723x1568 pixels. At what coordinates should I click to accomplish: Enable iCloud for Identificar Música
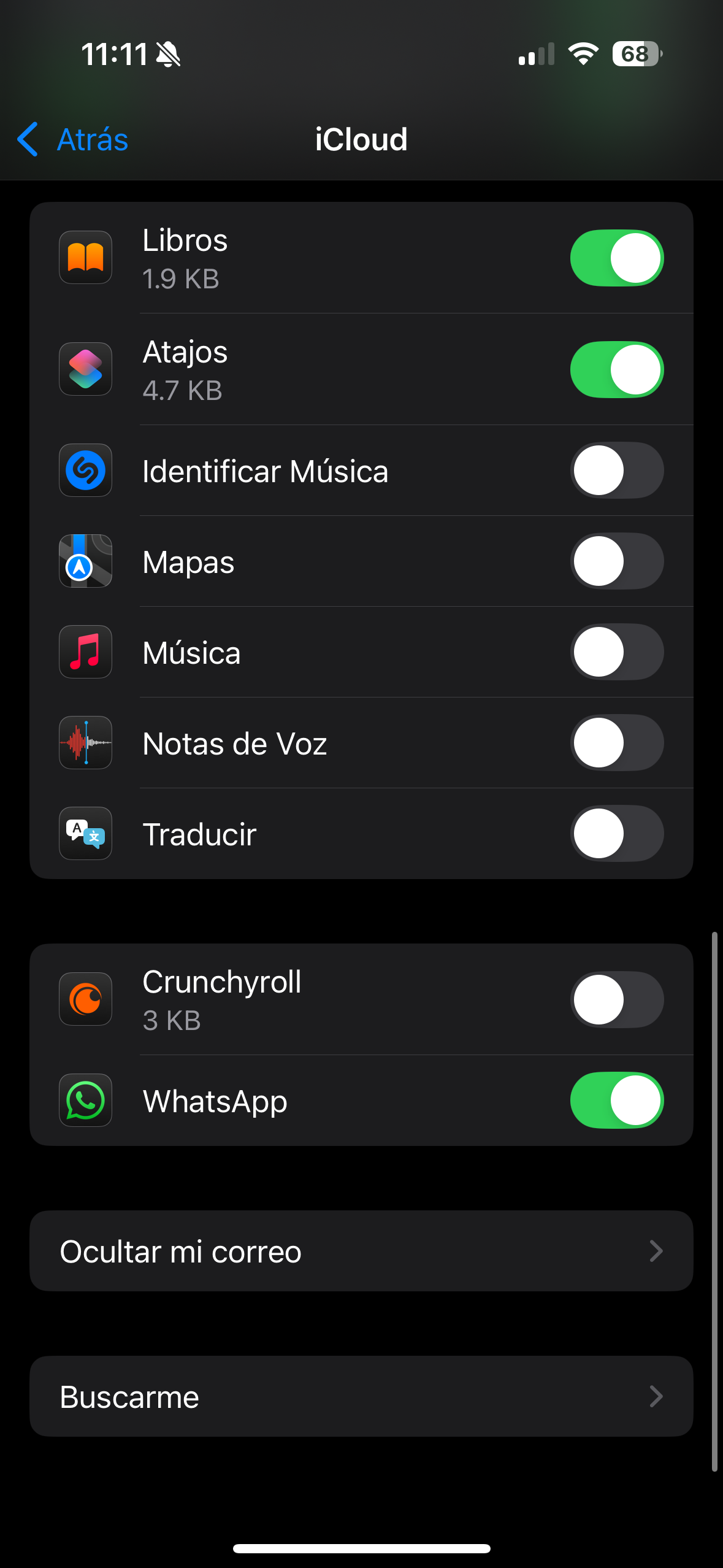click(x=616, y=471)
